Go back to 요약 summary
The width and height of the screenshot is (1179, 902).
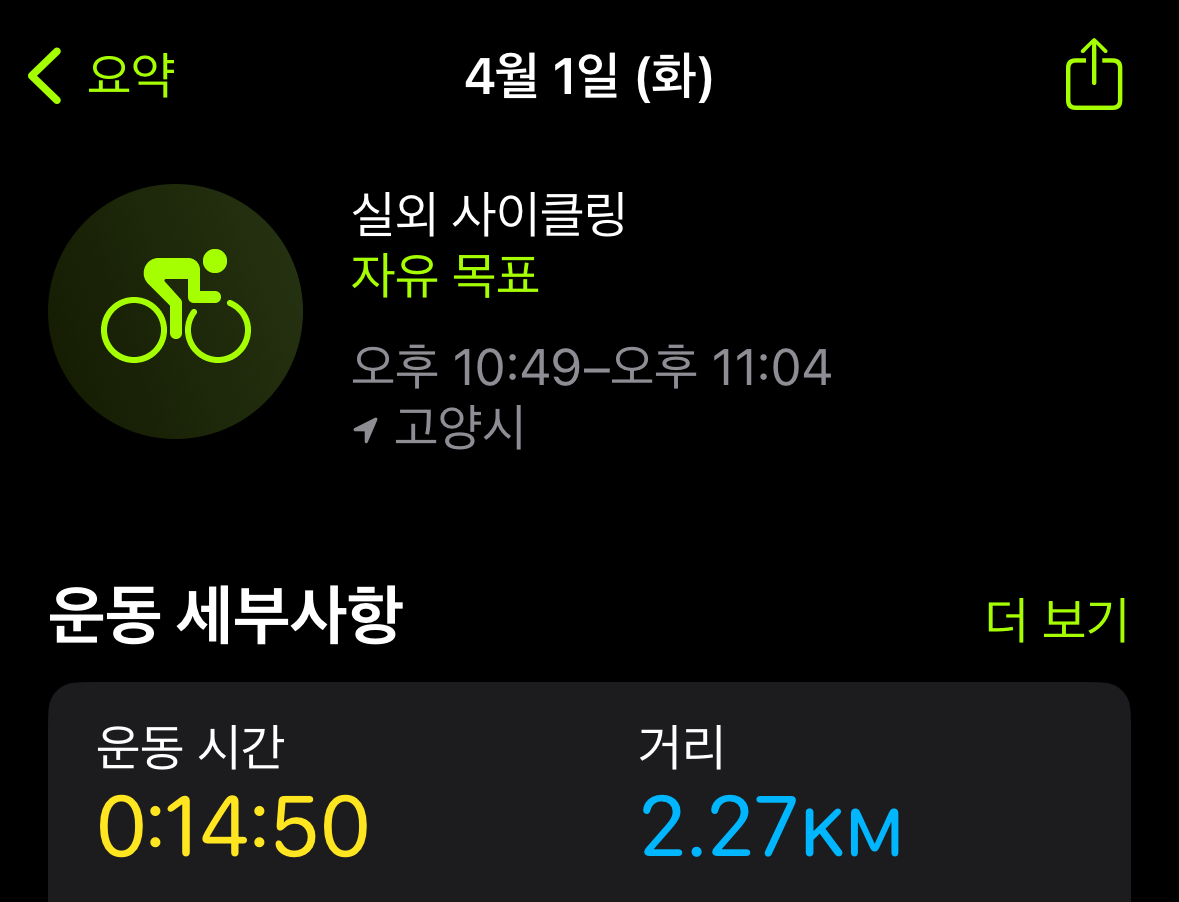tap(102, 76)
